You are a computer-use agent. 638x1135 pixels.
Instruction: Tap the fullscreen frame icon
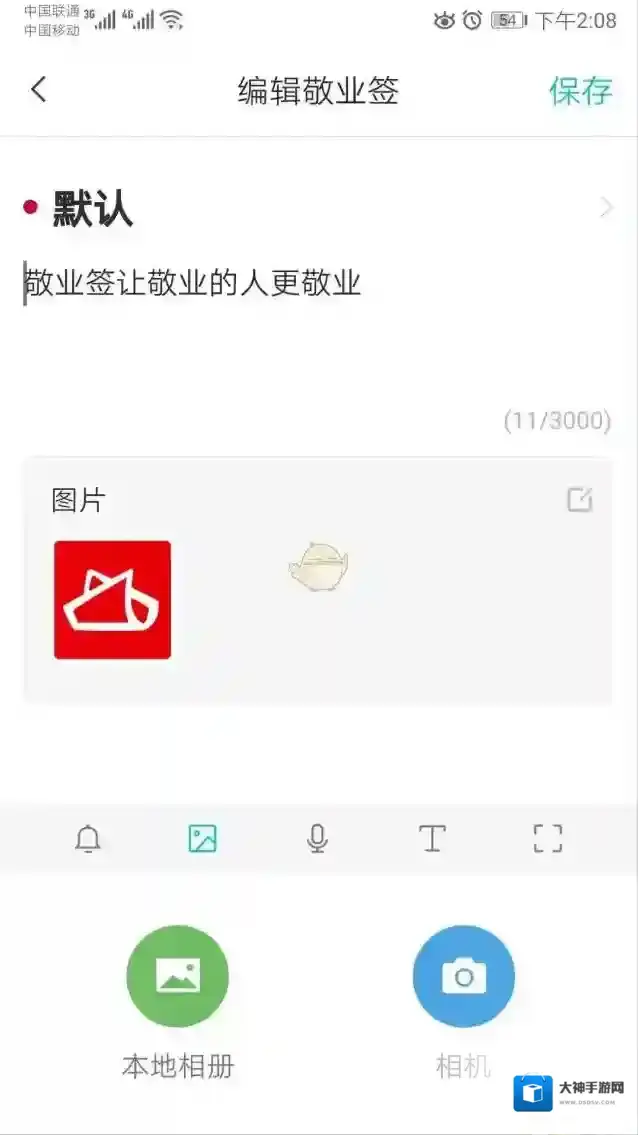(x=547, y=838)
